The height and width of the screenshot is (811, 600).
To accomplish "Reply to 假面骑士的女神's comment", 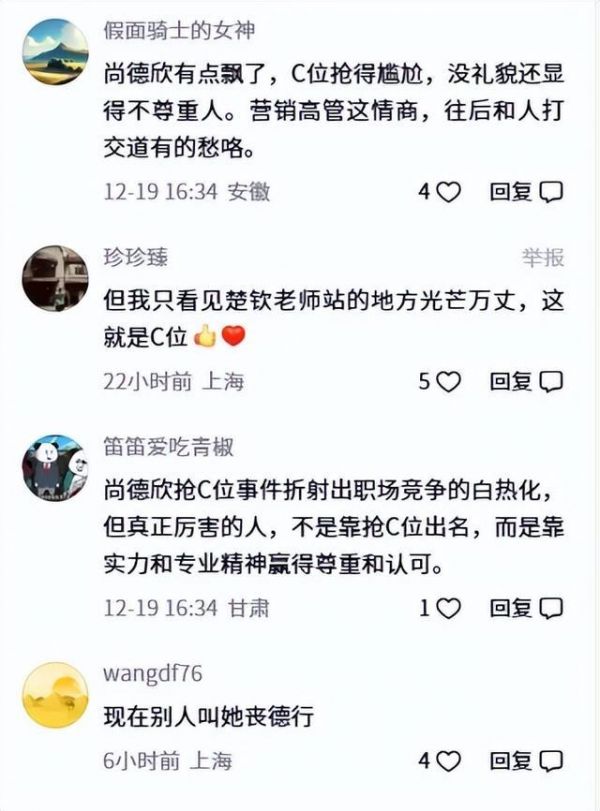I will point(526,192).
